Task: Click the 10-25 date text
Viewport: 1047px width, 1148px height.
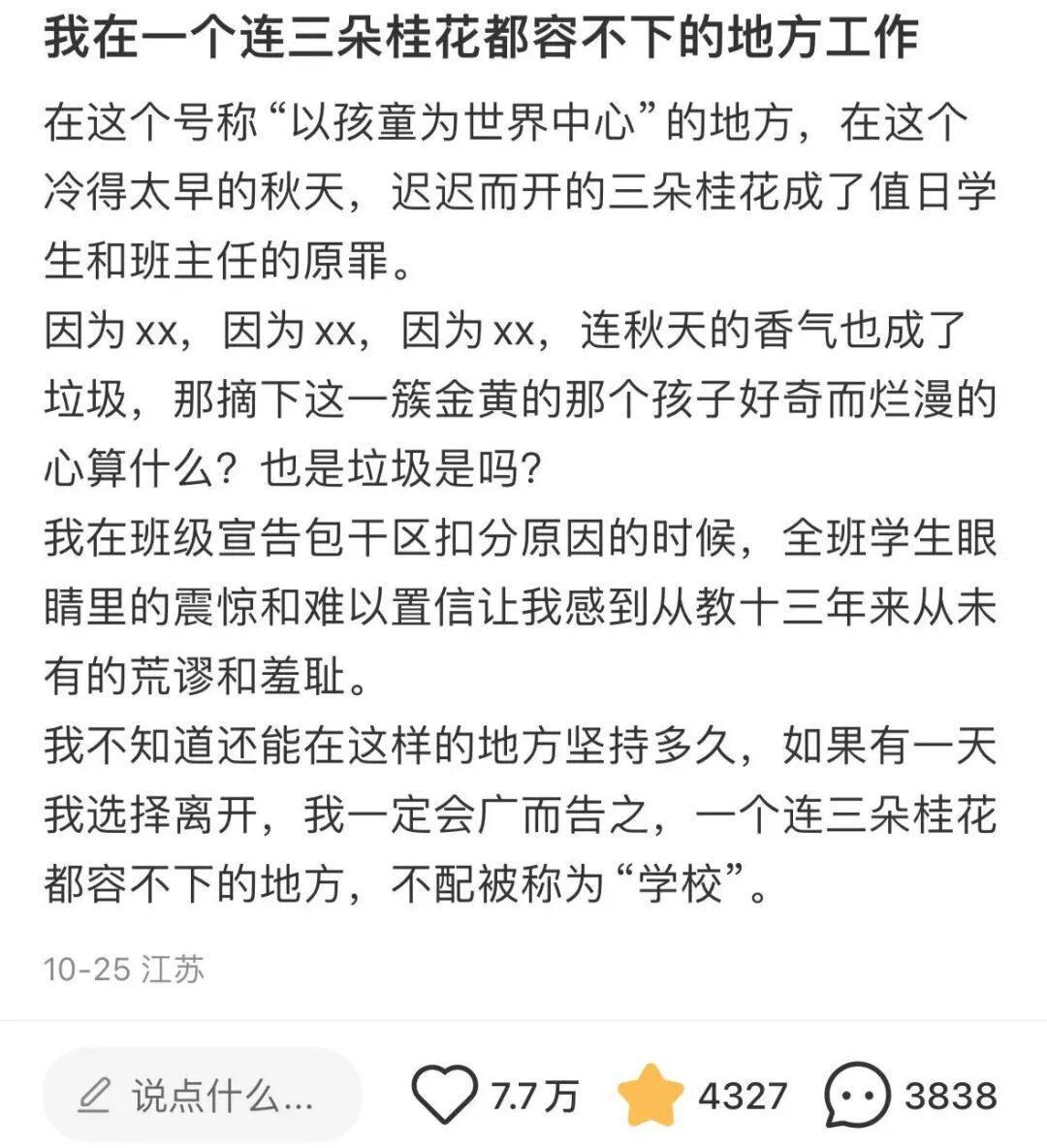Action: click(87, 968)
